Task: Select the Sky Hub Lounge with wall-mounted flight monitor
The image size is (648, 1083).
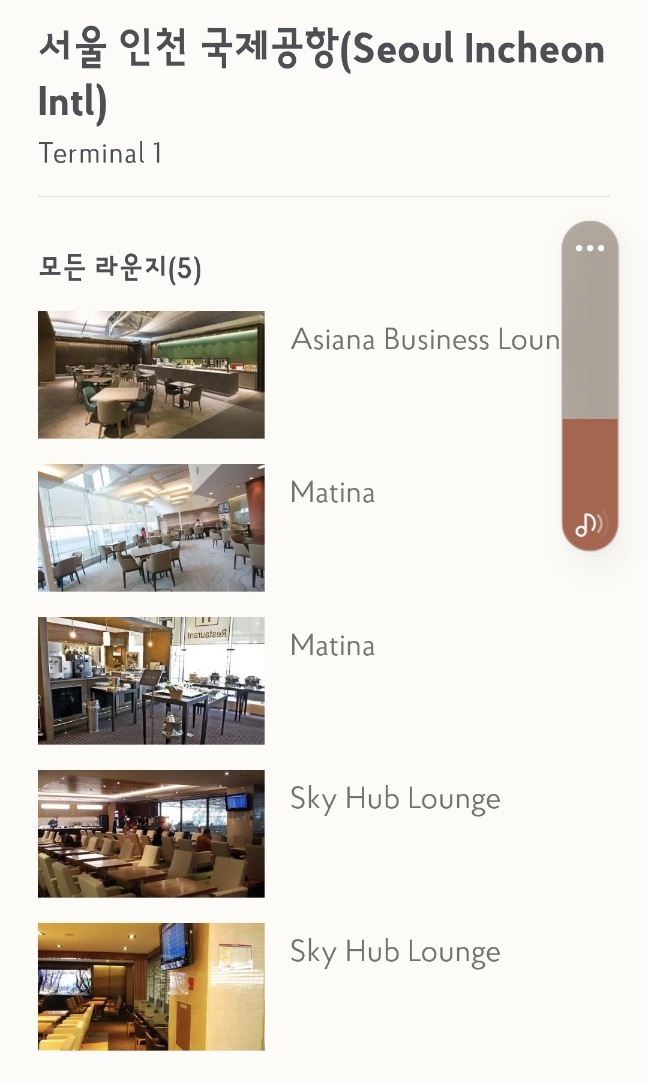Action: pos(323,986)
